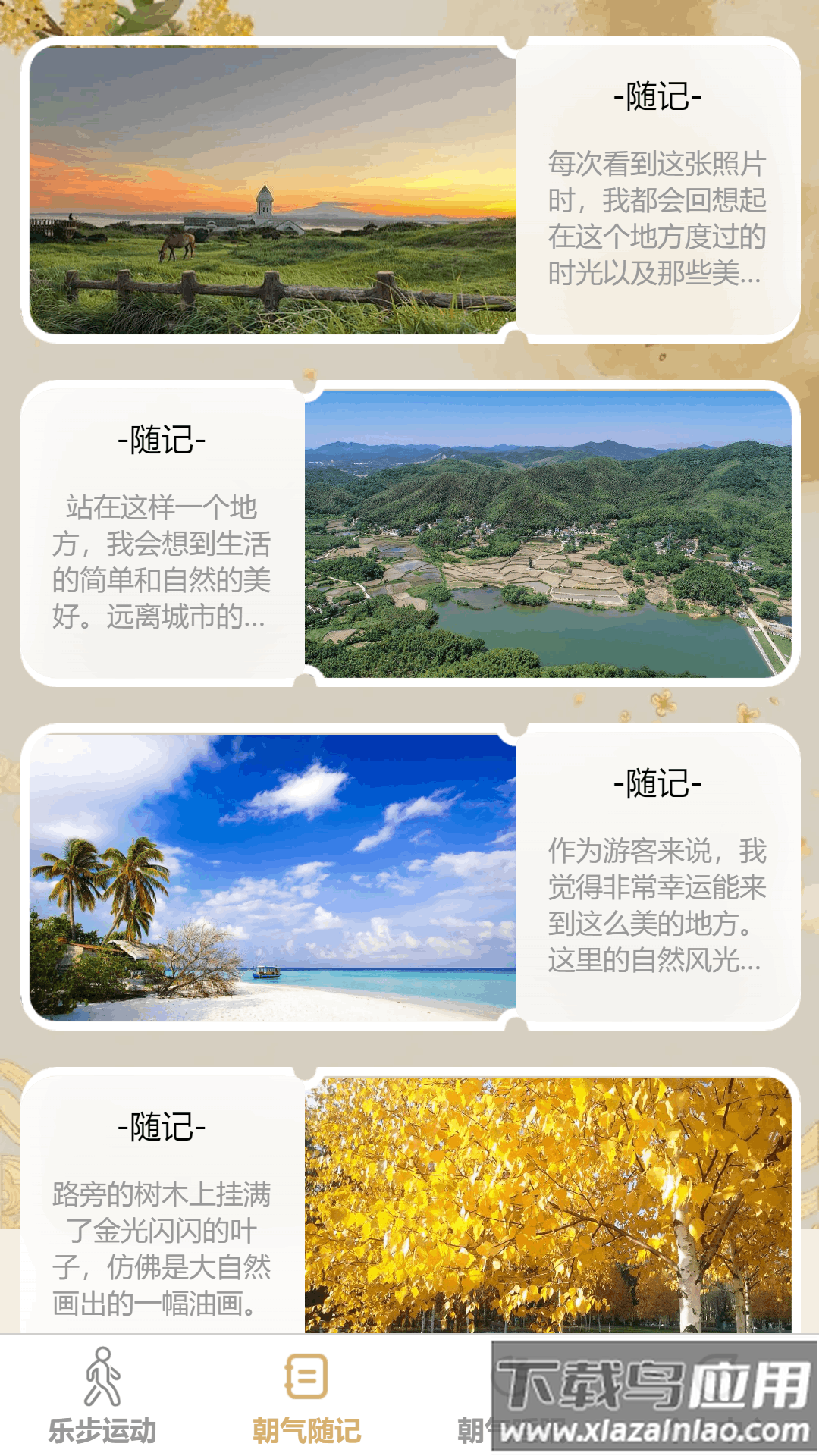
Task: Tap the sunset grassland photo with horse
Action: pyautogui.click(x=265, y=190)
